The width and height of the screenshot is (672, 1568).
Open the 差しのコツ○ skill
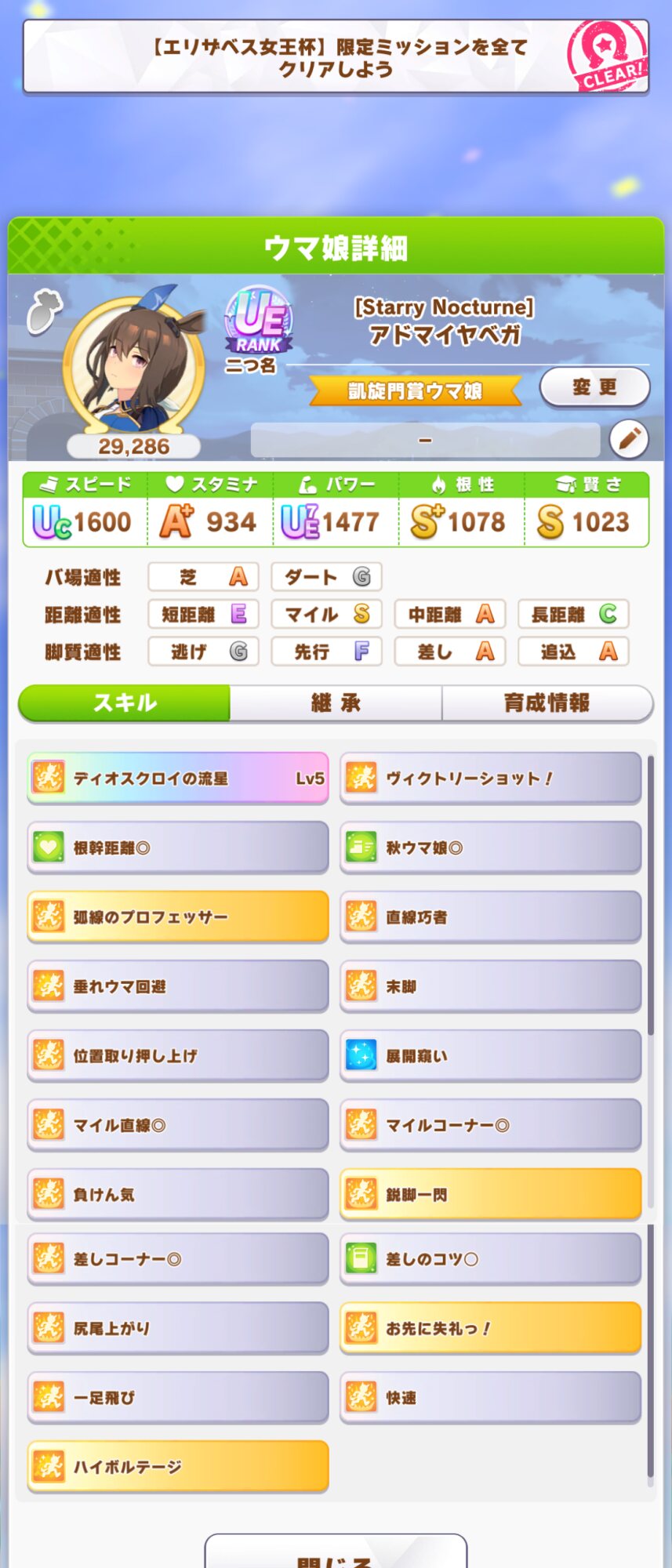[490, 1259]
